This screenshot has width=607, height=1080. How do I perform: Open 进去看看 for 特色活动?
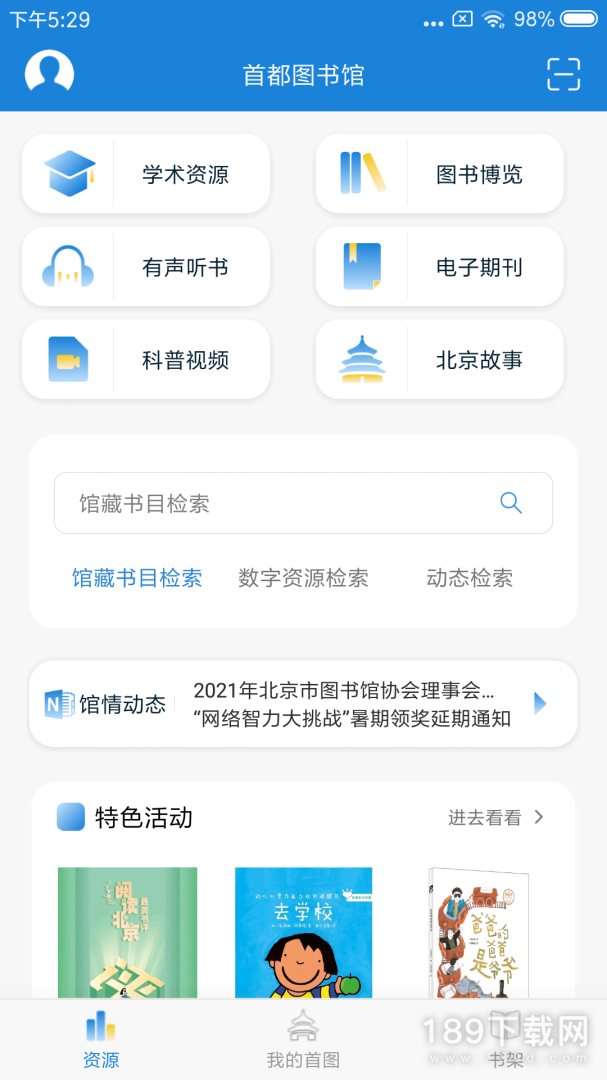coord(496,818)
